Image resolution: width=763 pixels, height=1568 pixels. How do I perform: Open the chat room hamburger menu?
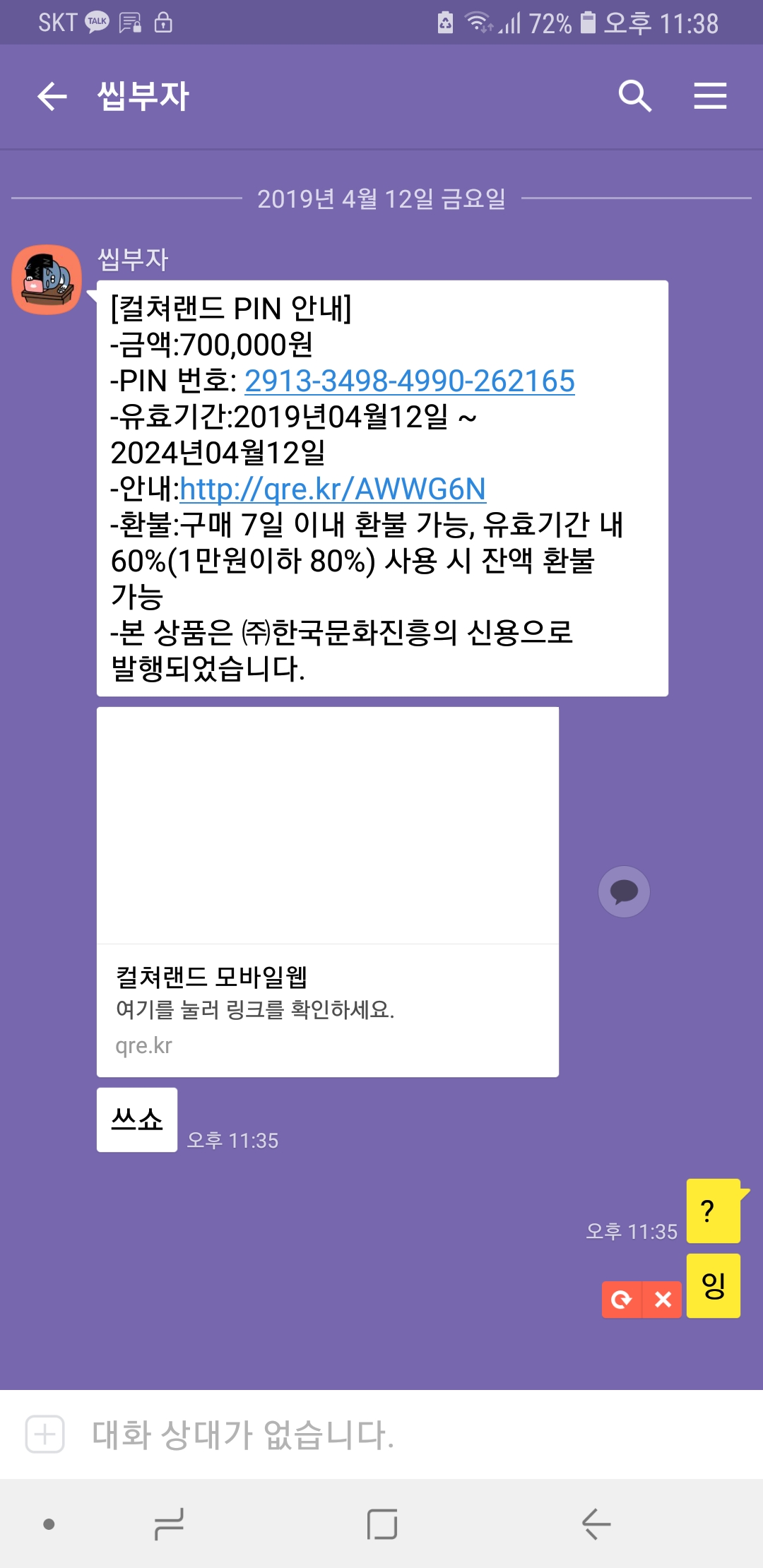[709, 96]
